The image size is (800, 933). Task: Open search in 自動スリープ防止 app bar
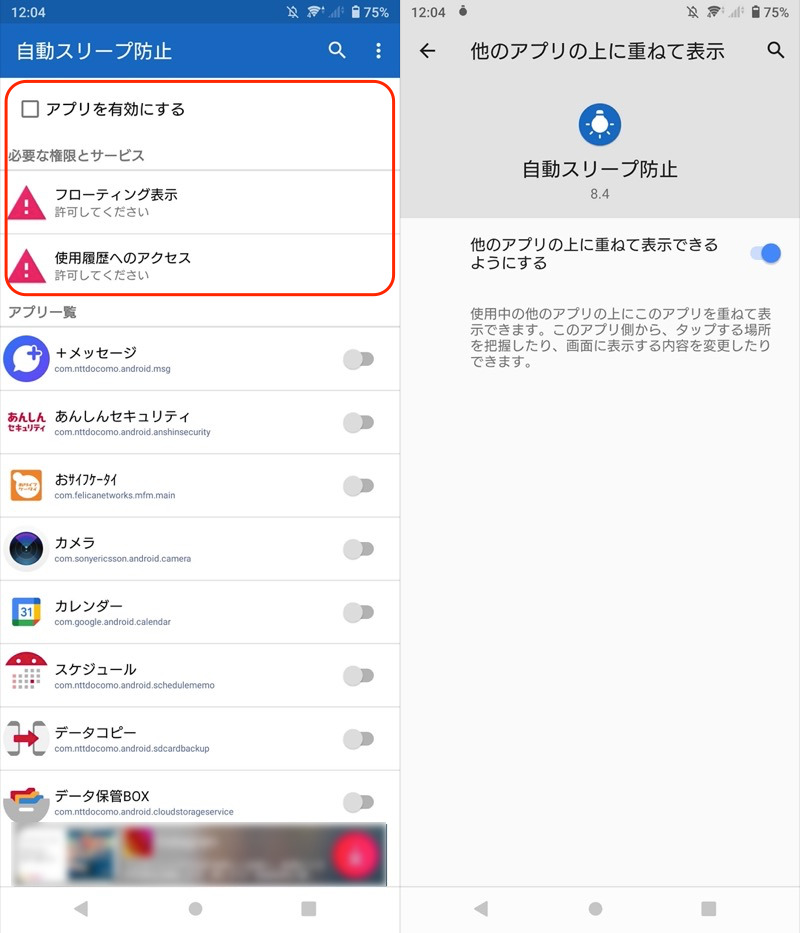point(337,50)
